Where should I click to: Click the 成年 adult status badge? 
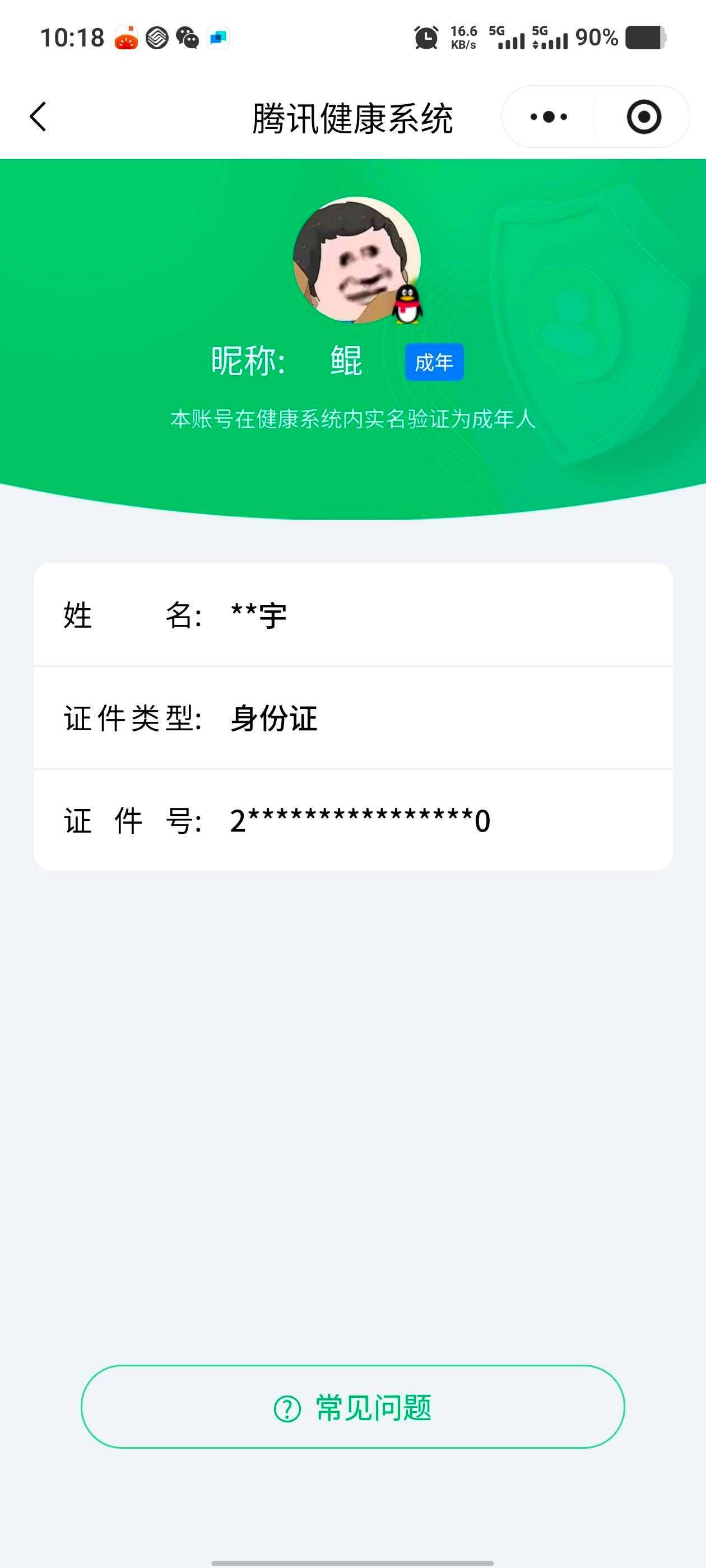pos(435,362)
